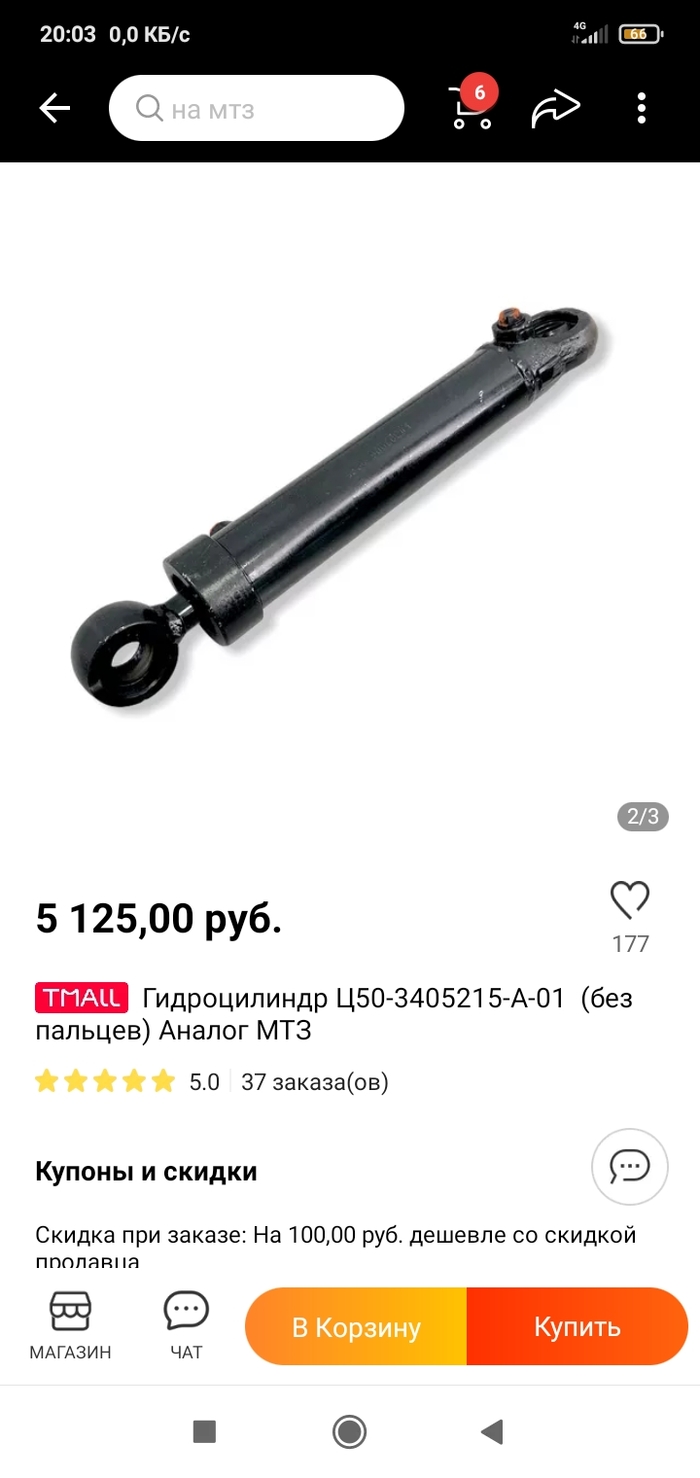Screen dimensions: 700x1478
Task: Buy now with the 'Купить' button
Action: [x=577, y=1327]
